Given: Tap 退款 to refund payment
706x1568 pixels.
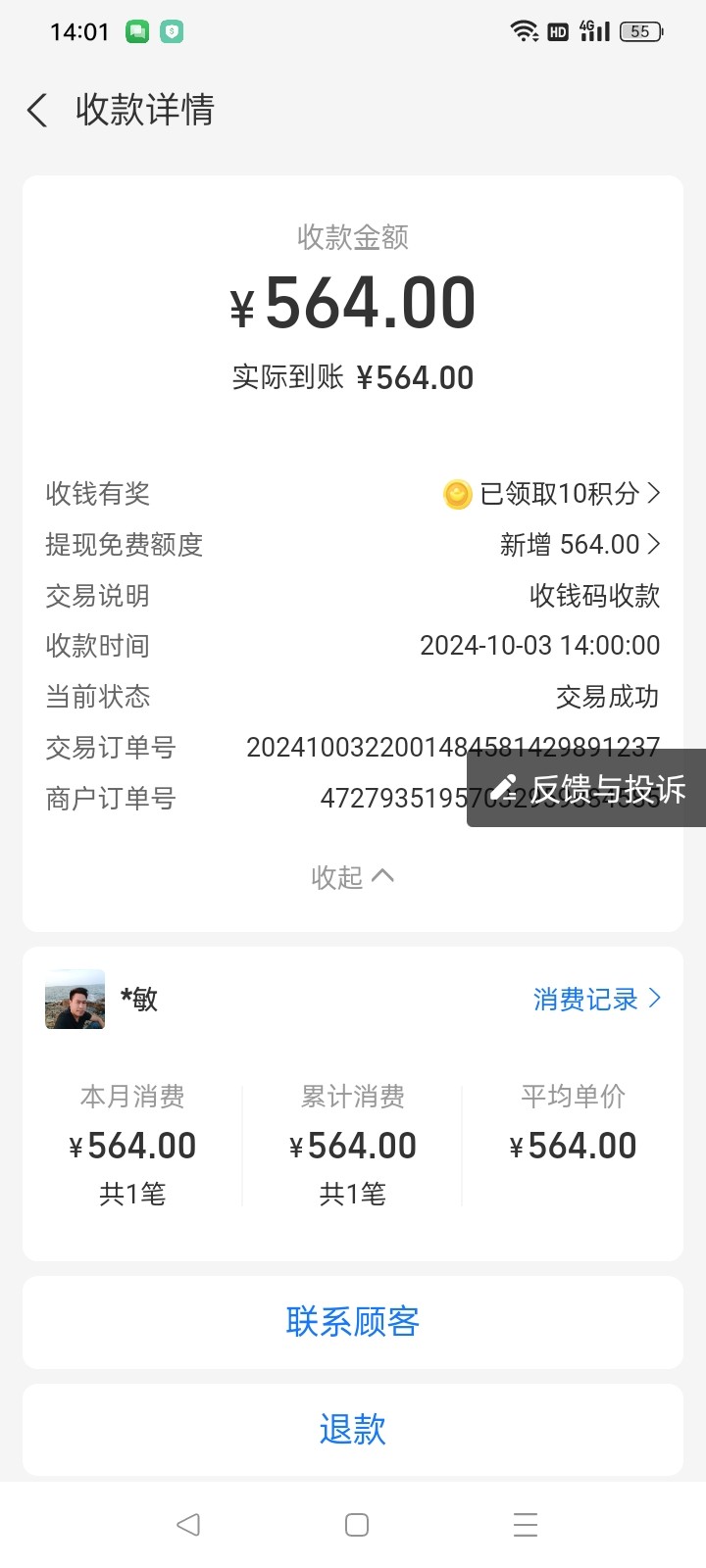Looking at the screenshot, I should click(x=353, y=1430).
